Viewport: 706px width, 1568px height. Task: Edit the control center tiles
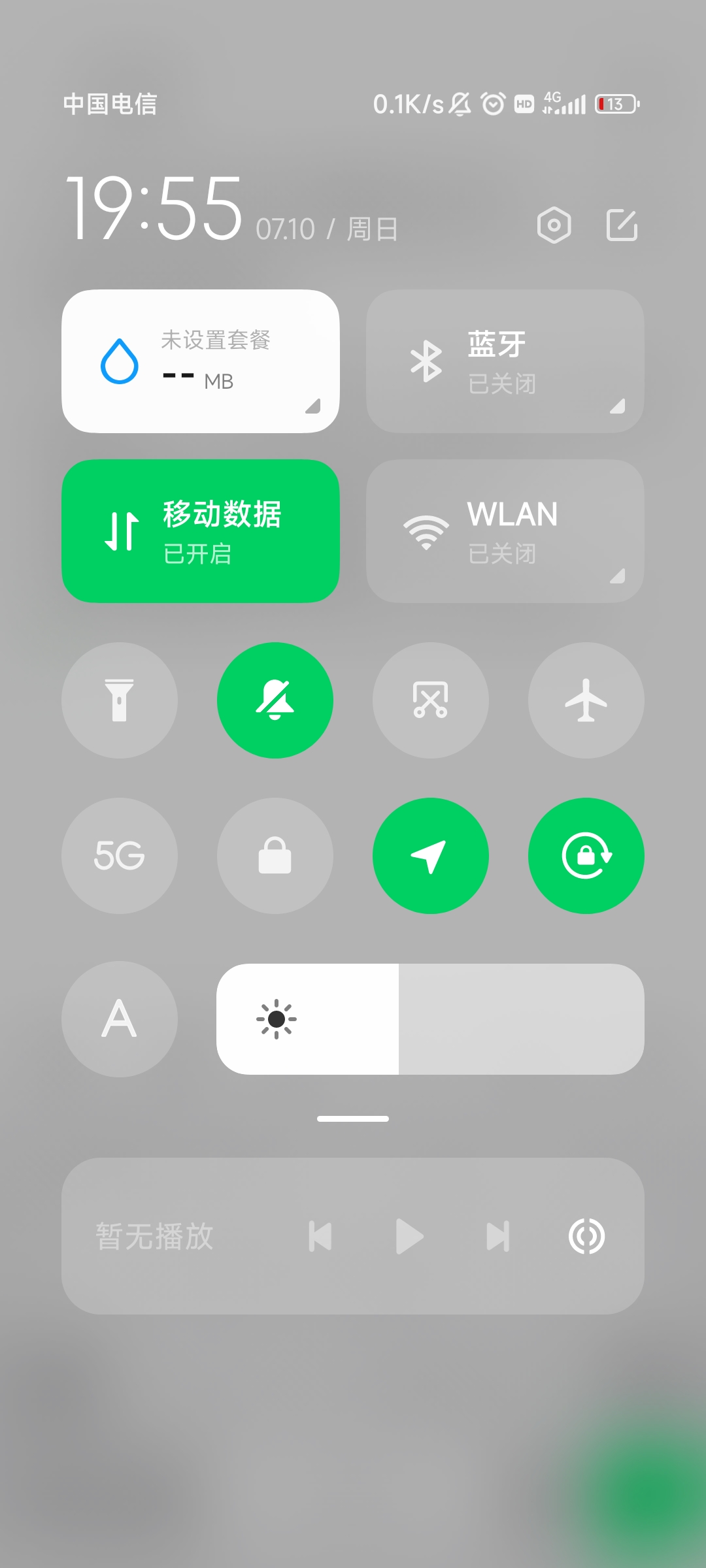click(622, 226)
